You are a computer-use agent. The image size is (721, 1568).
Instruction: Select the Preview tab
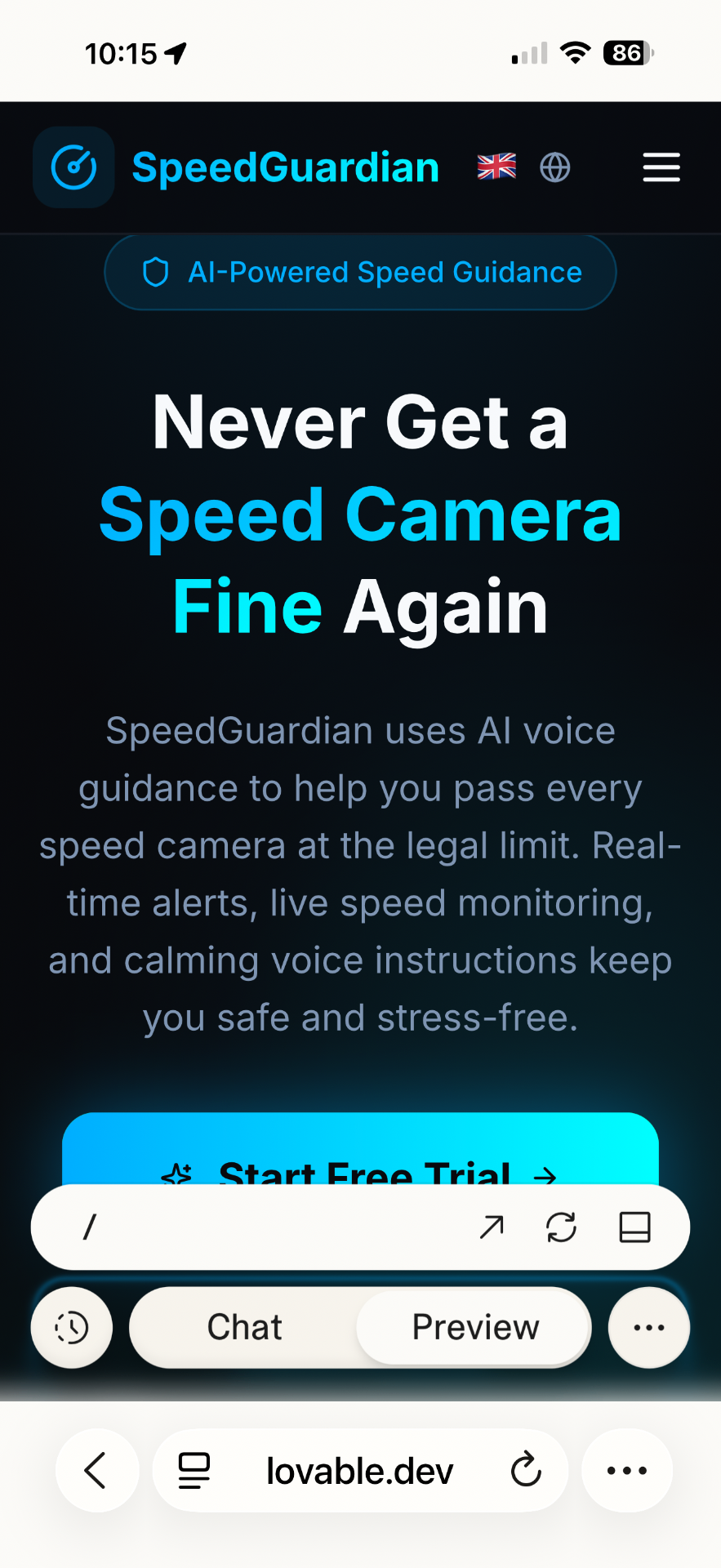pyautogui.click(x=475, y=1327)
